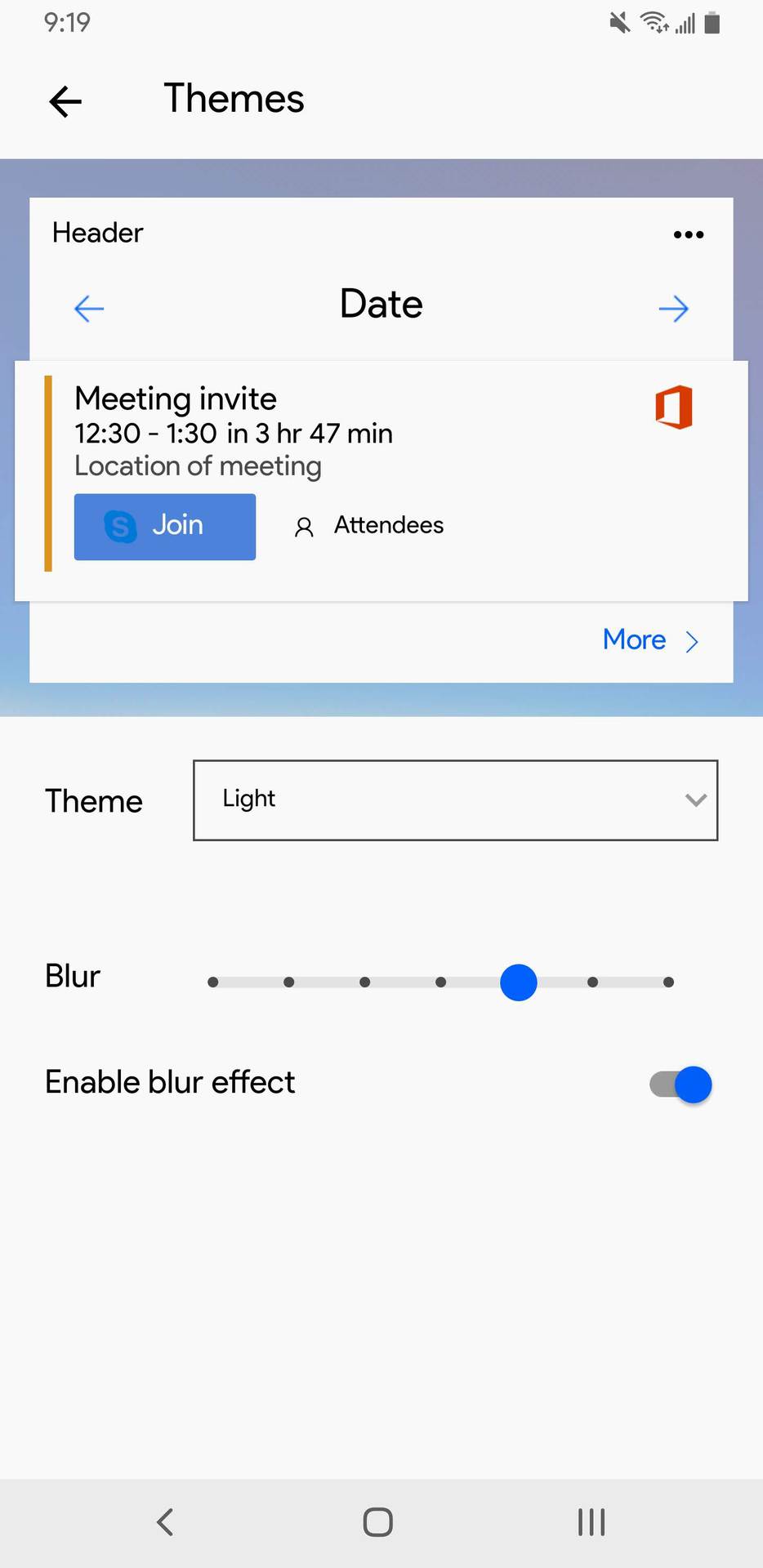Click the Attendees person icon

304,528
